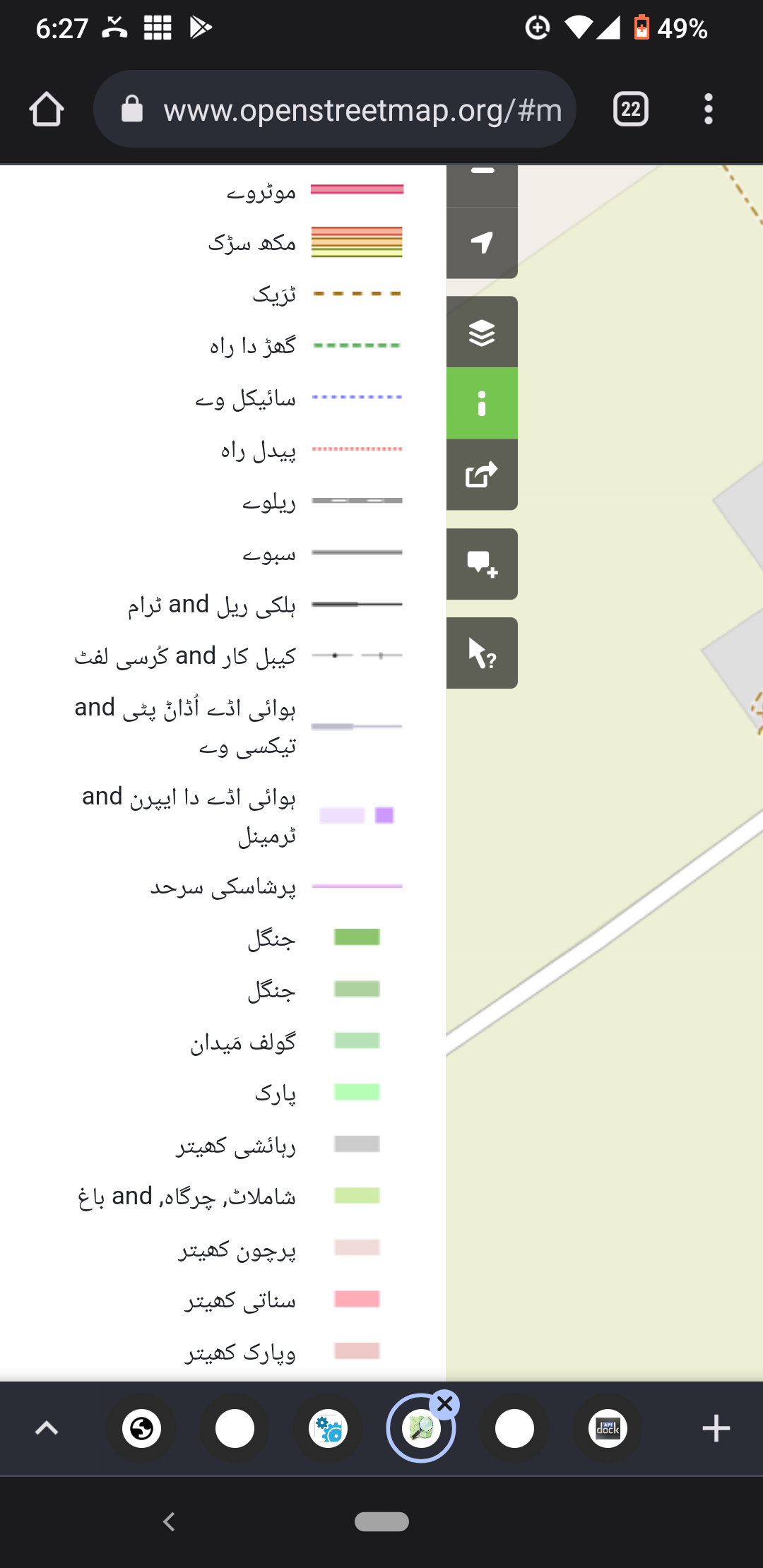
Task: Open the browser overflow menu
Action: 709,109
